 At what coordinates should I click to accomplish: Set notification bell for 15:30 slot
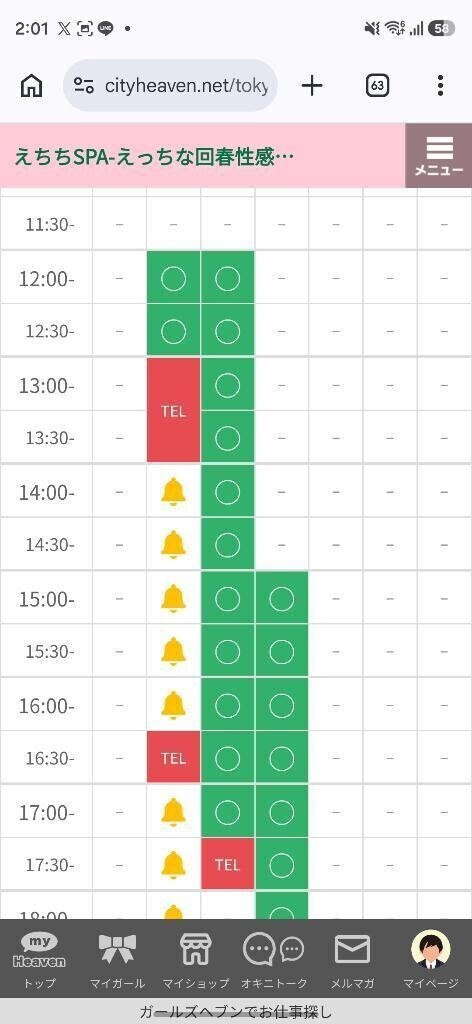173,651
